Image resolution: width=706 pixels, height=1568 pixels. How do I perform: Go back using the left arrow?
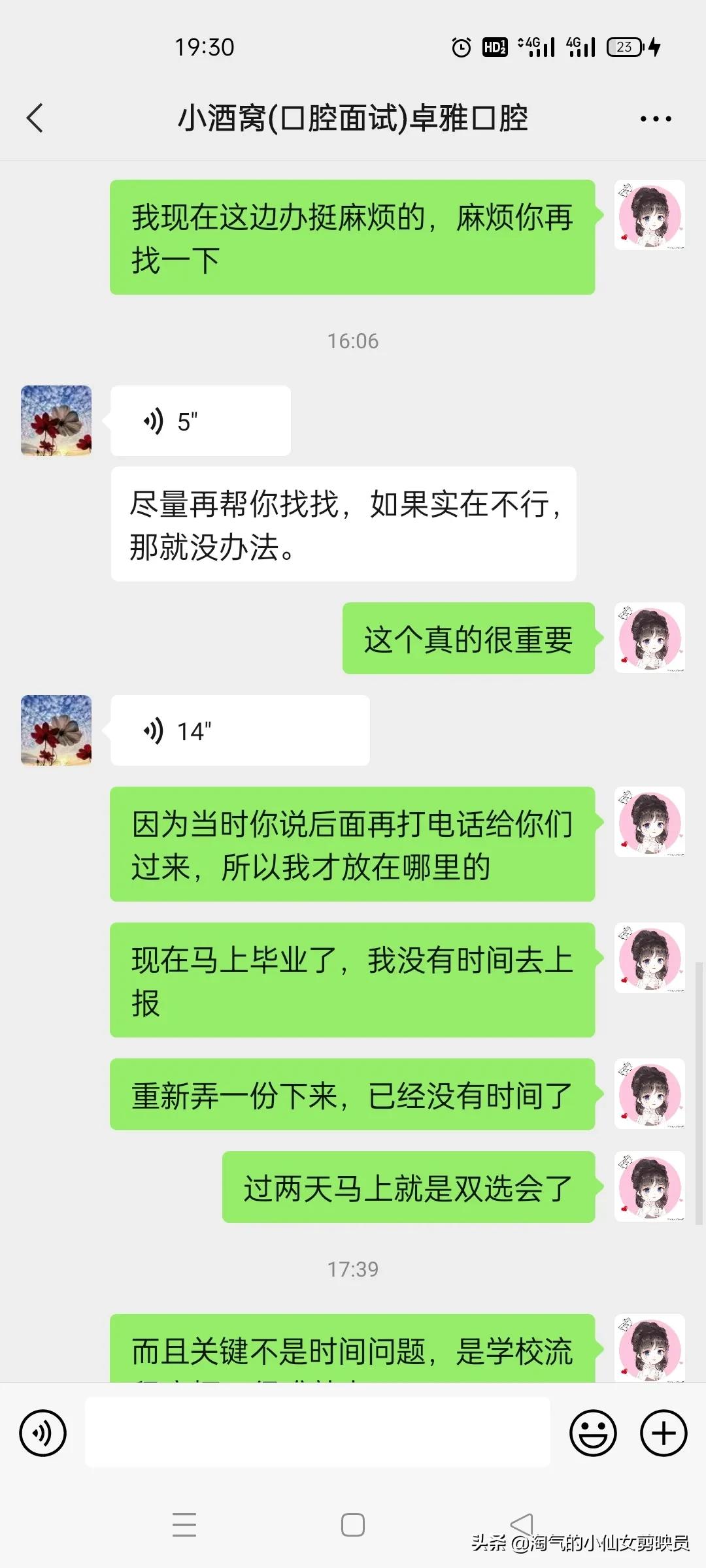click(x=36, y=118)
